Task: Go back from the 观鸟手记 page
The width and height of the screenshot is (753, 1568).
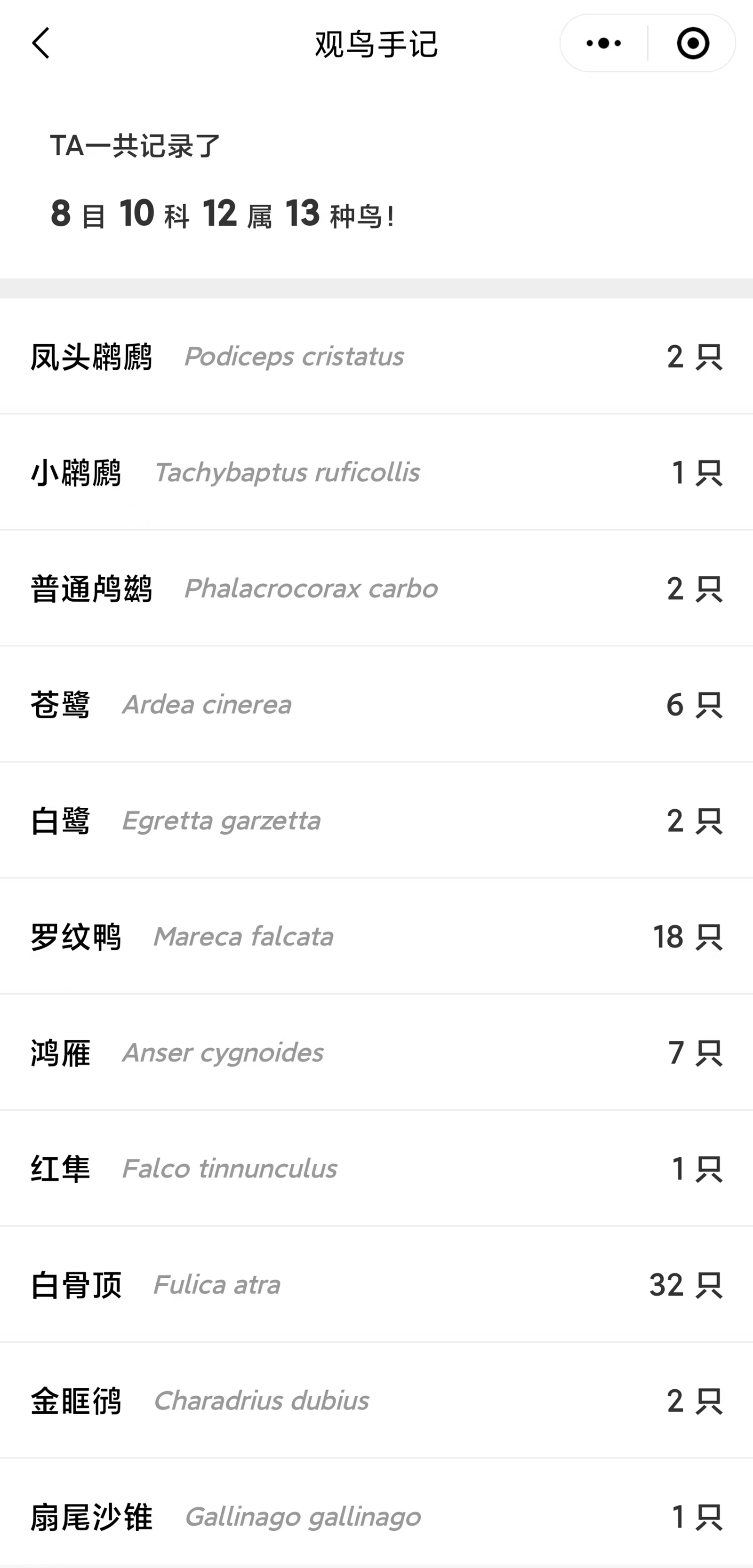Action: tap(41, 43)
